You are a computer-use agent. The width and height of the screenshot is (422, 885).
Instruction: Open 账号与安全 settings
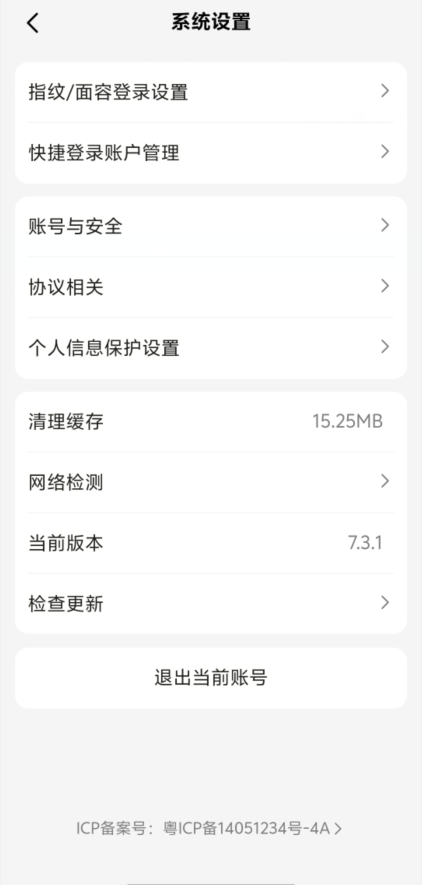point(210,226)
